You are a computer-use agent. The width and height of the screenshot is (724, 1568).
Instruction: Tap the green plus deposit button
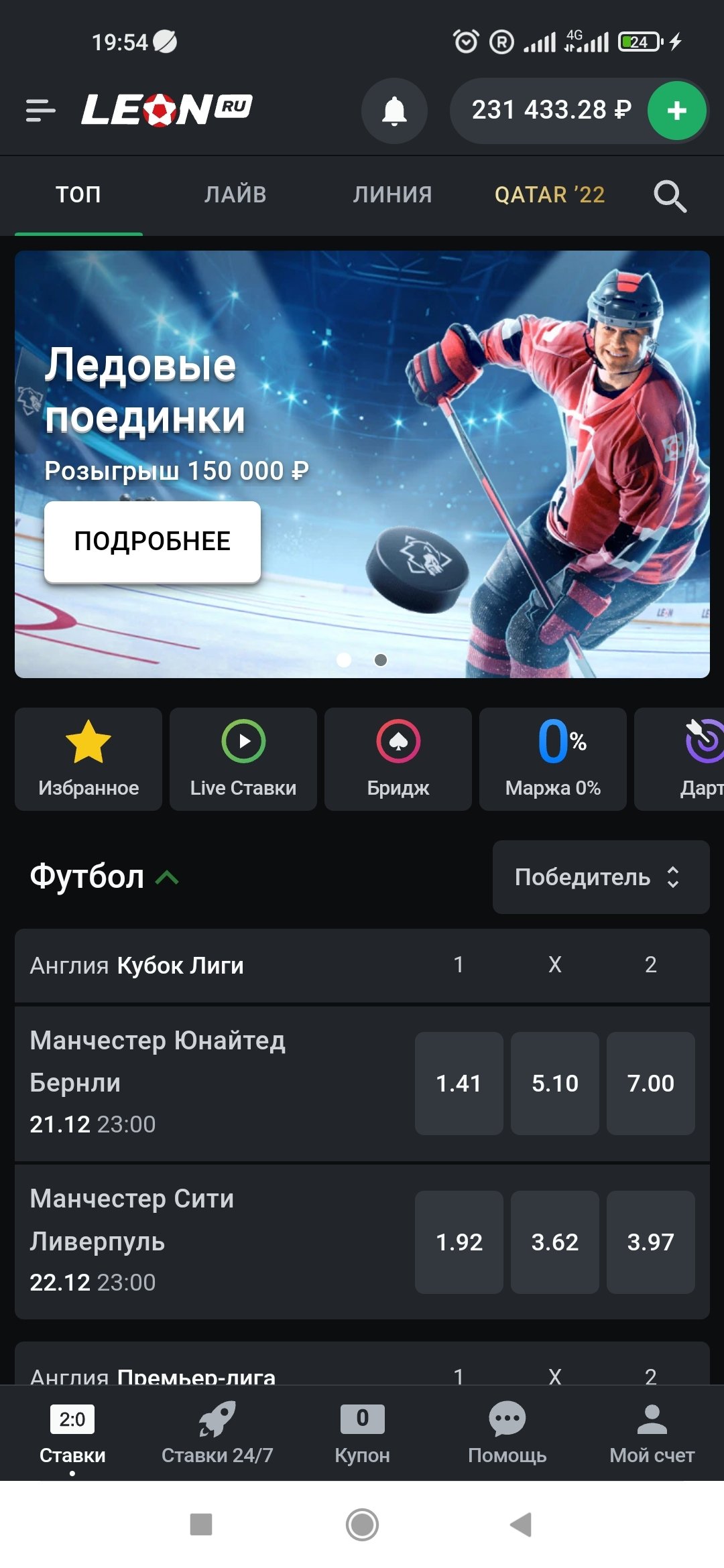coord(676,111)
